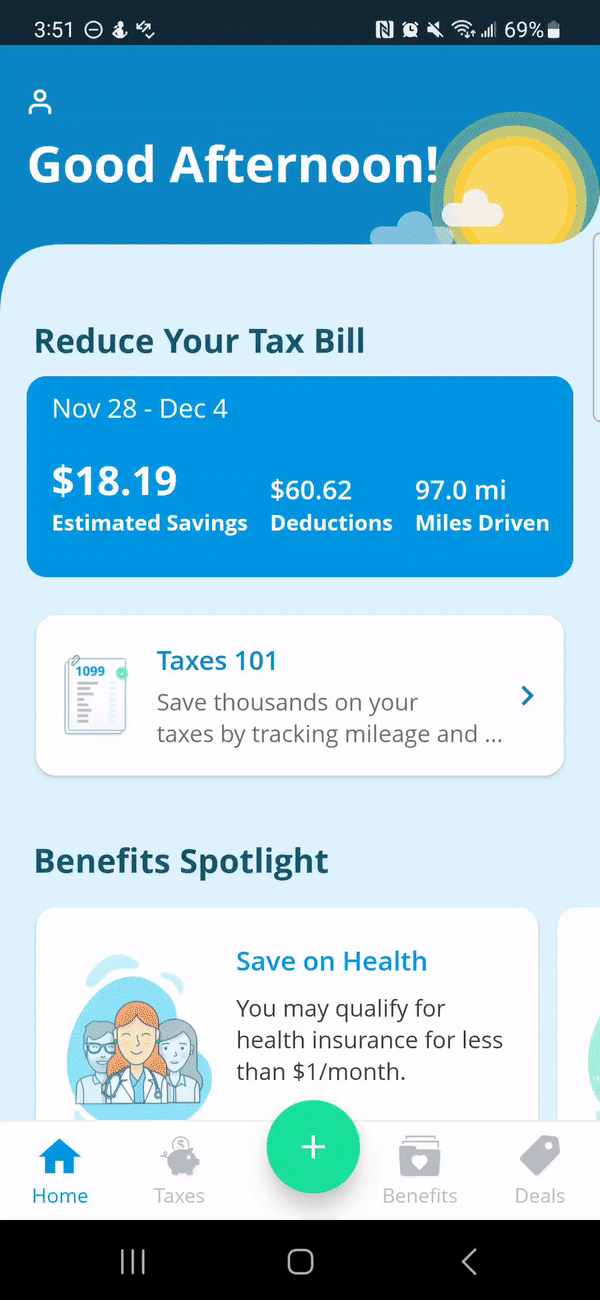The image size is (600, 1300).
Task: Open the Taxes 101 card
Action: 300,695
